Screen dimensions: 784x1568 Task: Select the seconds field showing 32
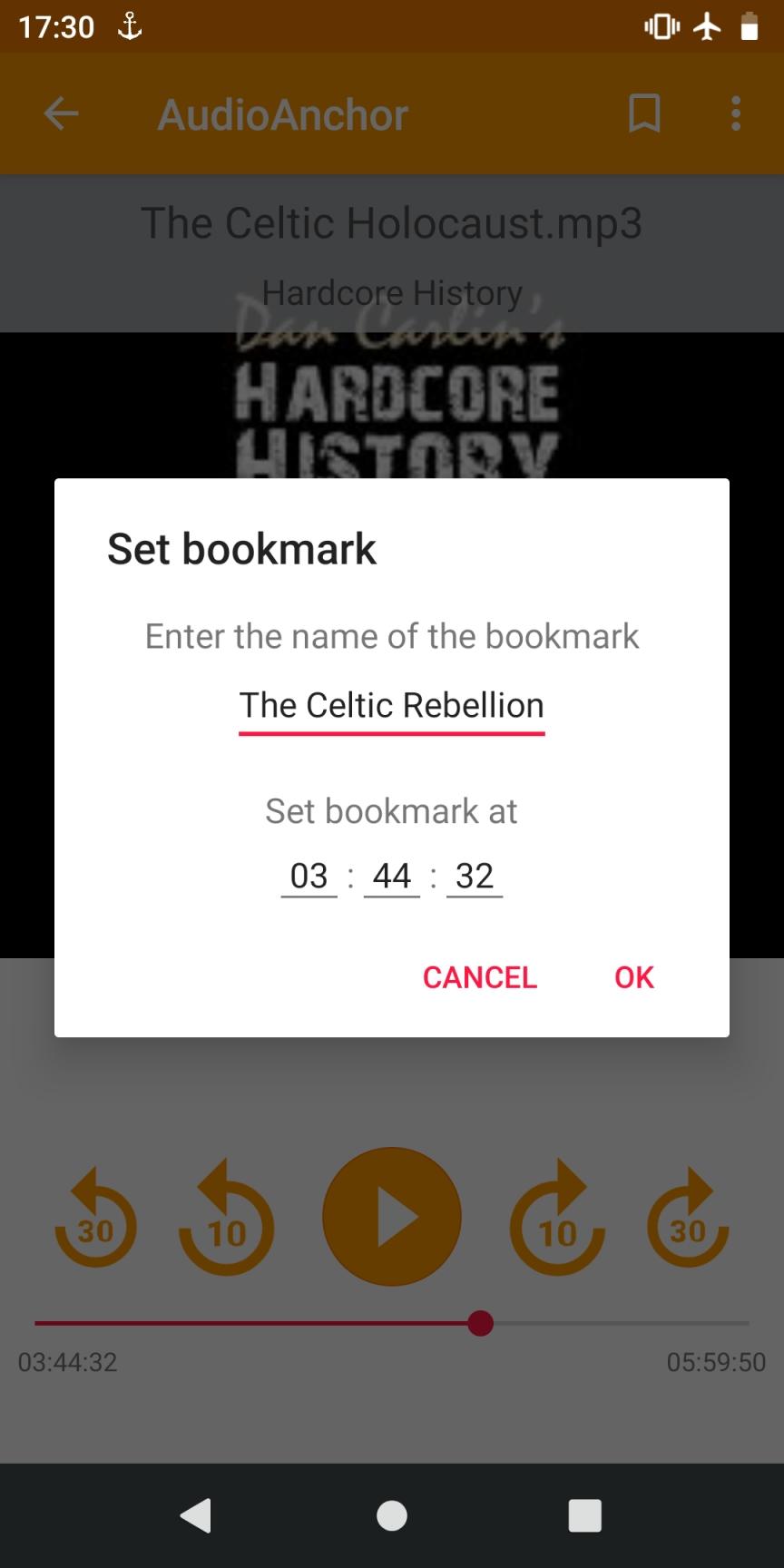click(474, 876)
